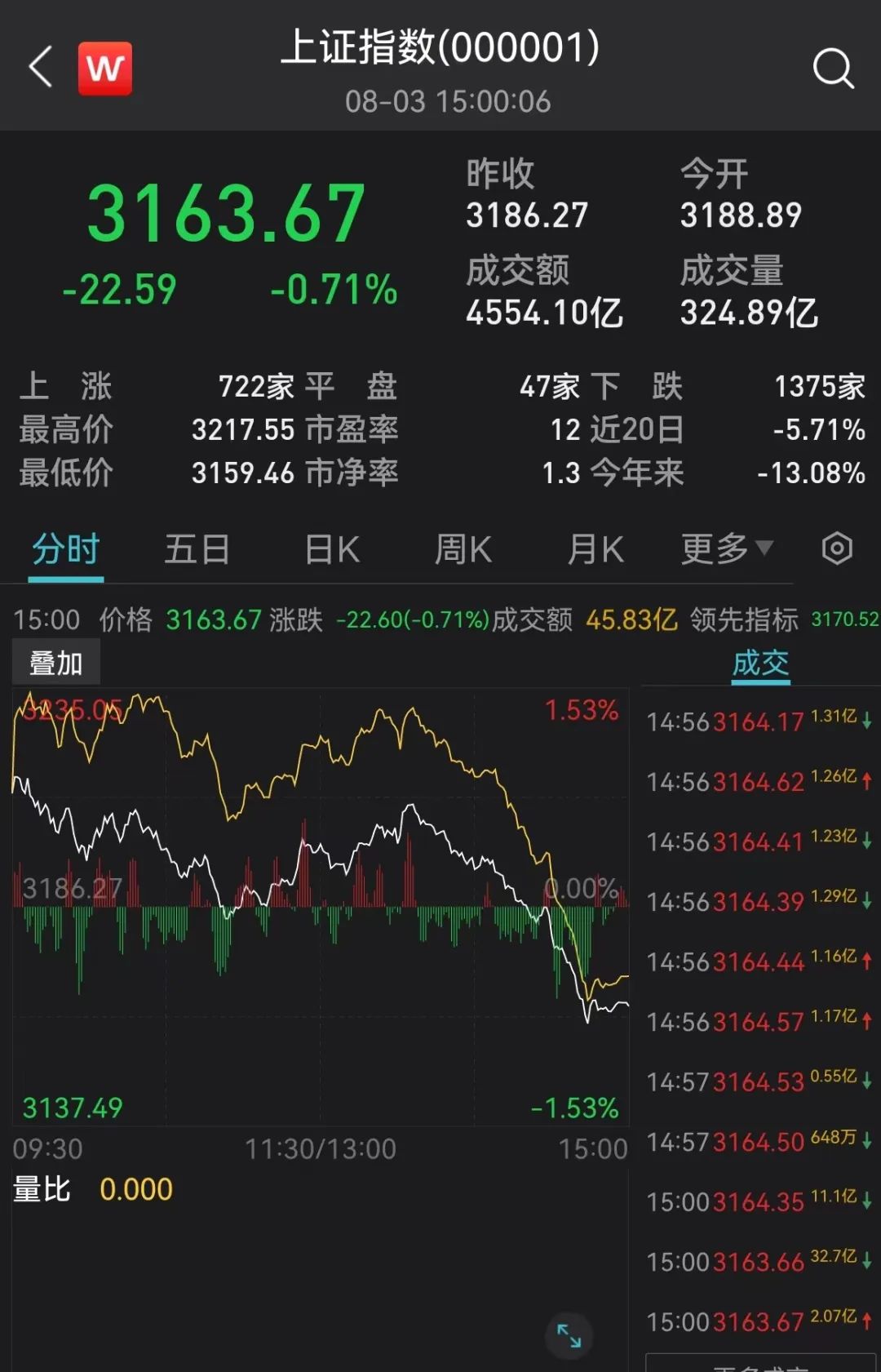Switch to the 五日 chart tab
Image resolution: width=881 pixels, height=1372 pixels.
pos(197,549)
